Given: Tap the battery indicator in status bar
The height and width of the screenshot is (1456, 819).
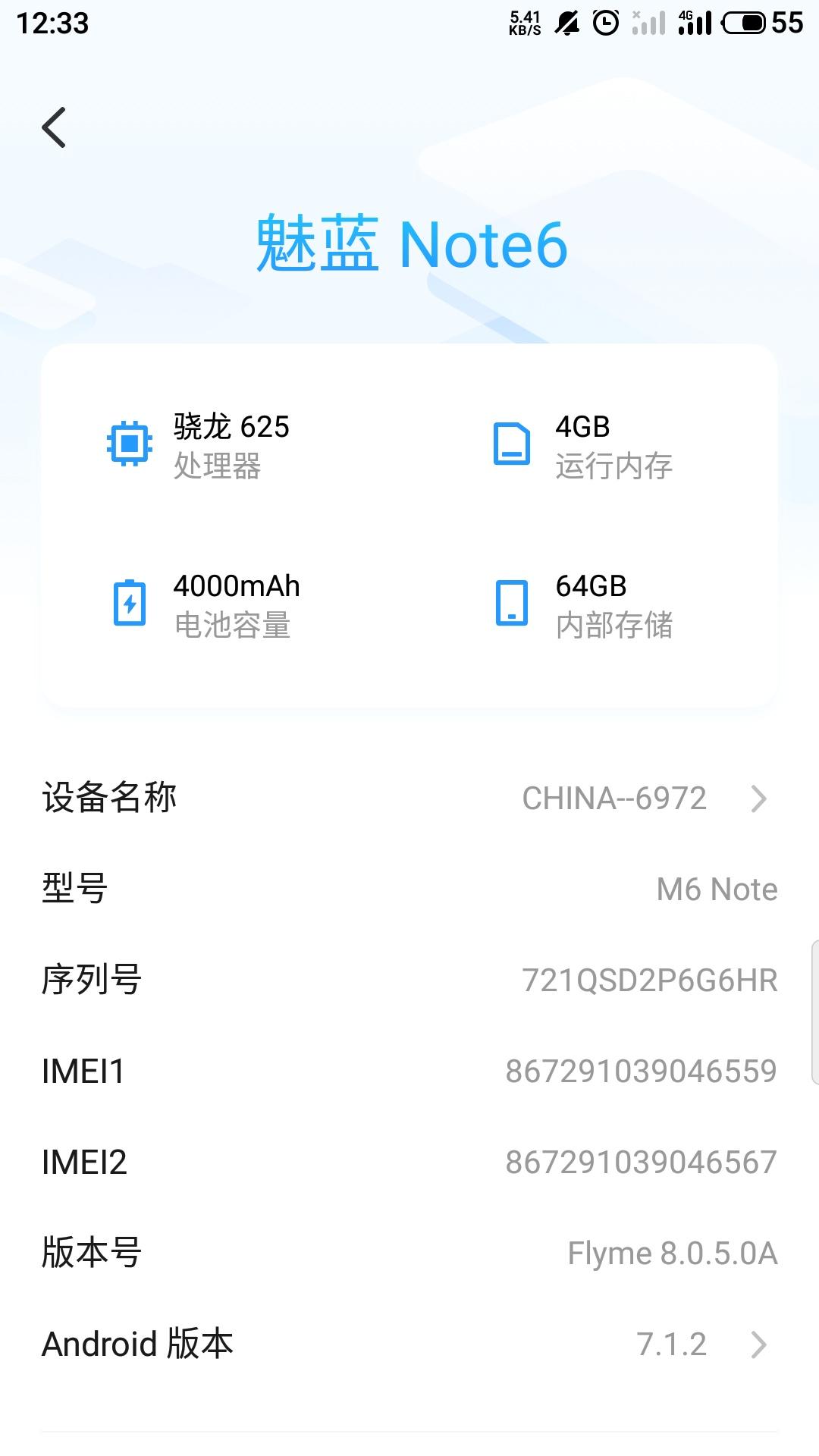Looking at the screenshot, I should click(744, 21).
